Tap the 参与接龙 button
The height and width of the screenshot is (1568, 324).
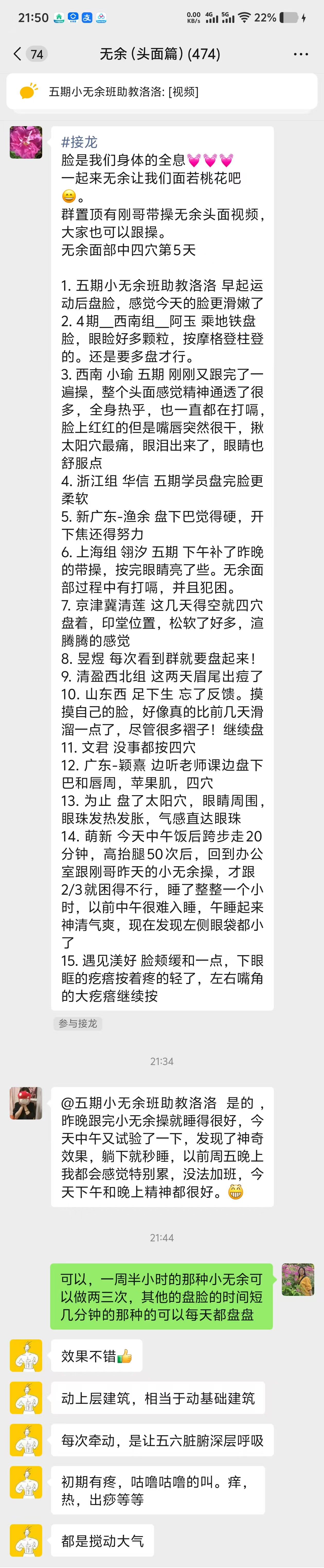77,1023
